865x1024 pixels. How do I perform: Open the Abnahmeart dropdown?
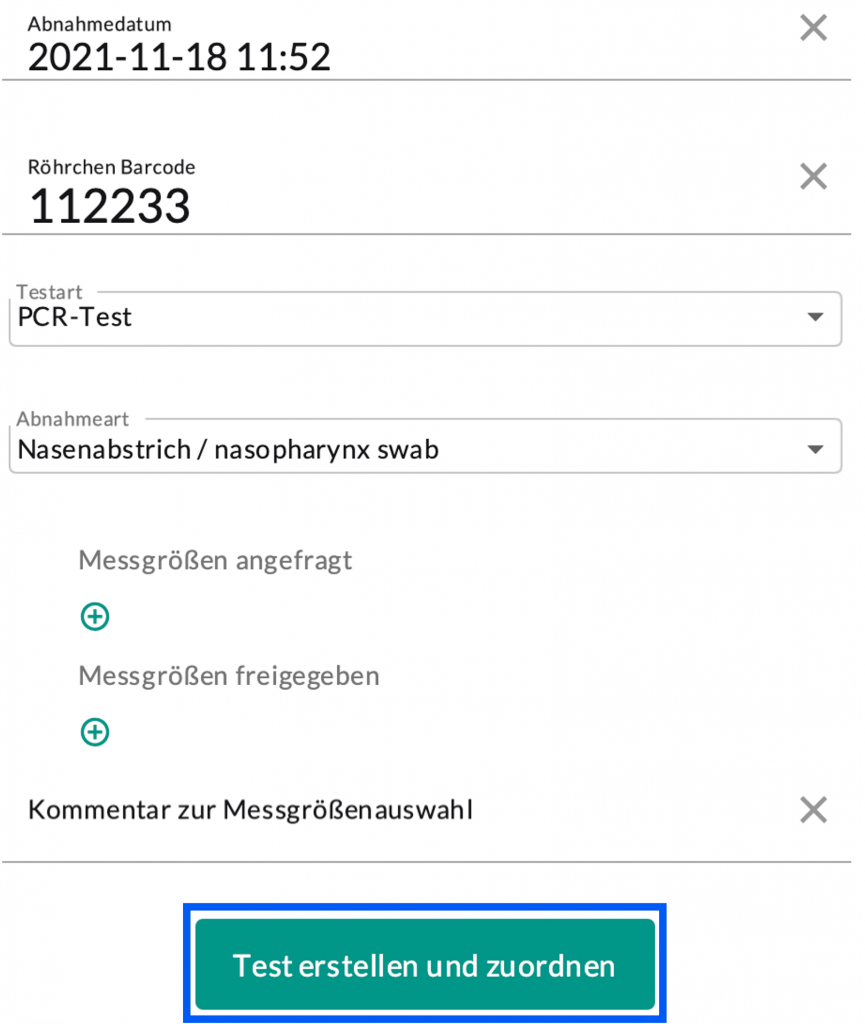pyautogui.click(x=425, y=449)
